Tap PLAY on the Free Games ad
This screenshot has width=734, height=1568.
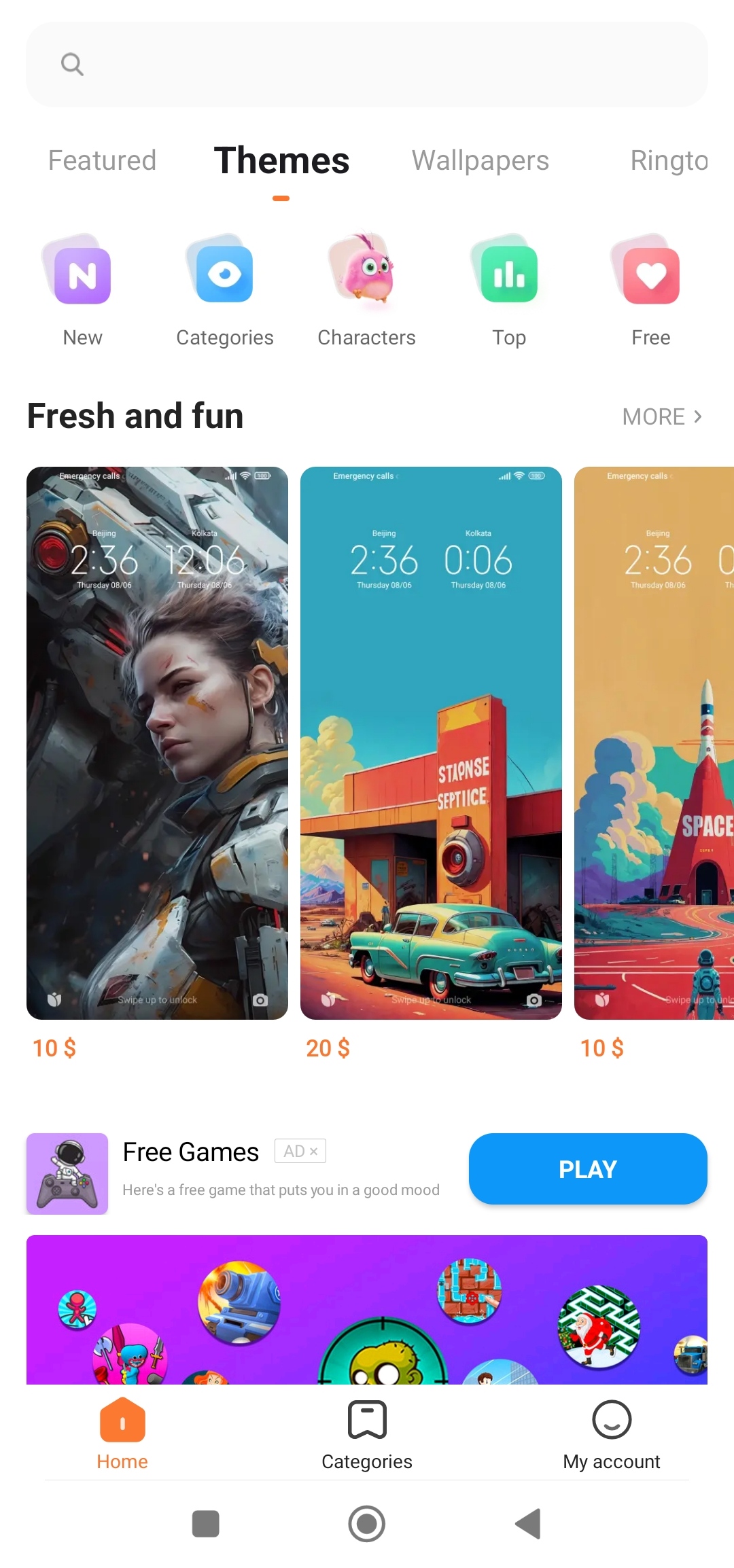click(588, 1169)
